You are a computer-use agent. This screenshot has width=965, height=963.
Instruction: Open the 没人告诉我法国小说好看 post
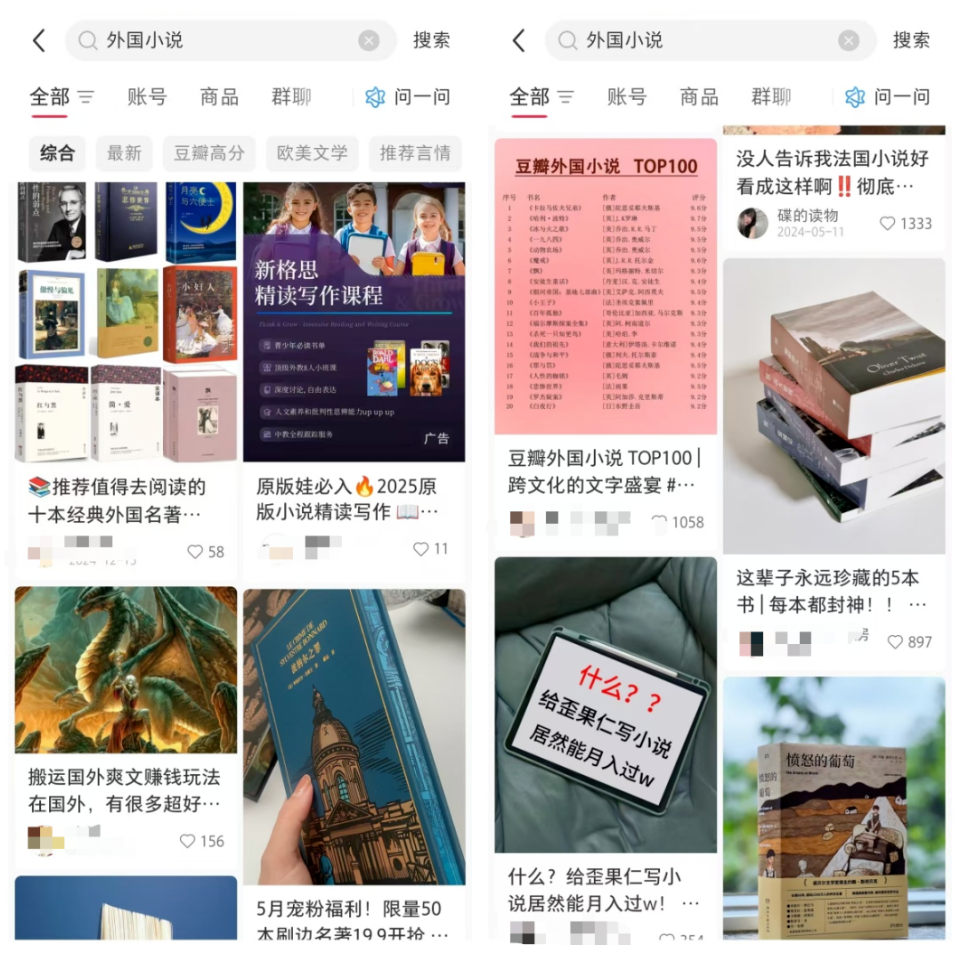point(833,172)
